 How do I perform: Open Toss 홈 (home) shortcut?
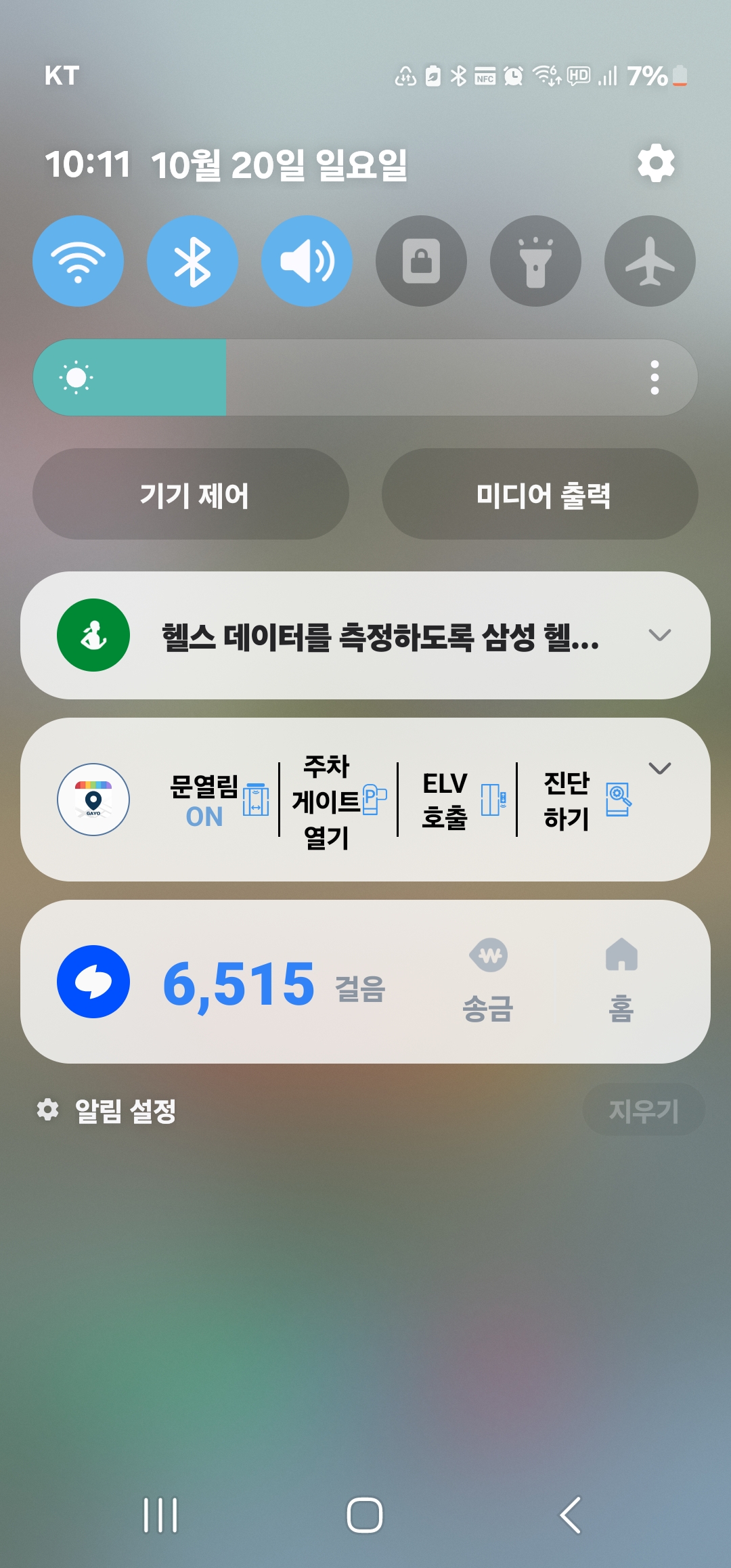point(621,980)
